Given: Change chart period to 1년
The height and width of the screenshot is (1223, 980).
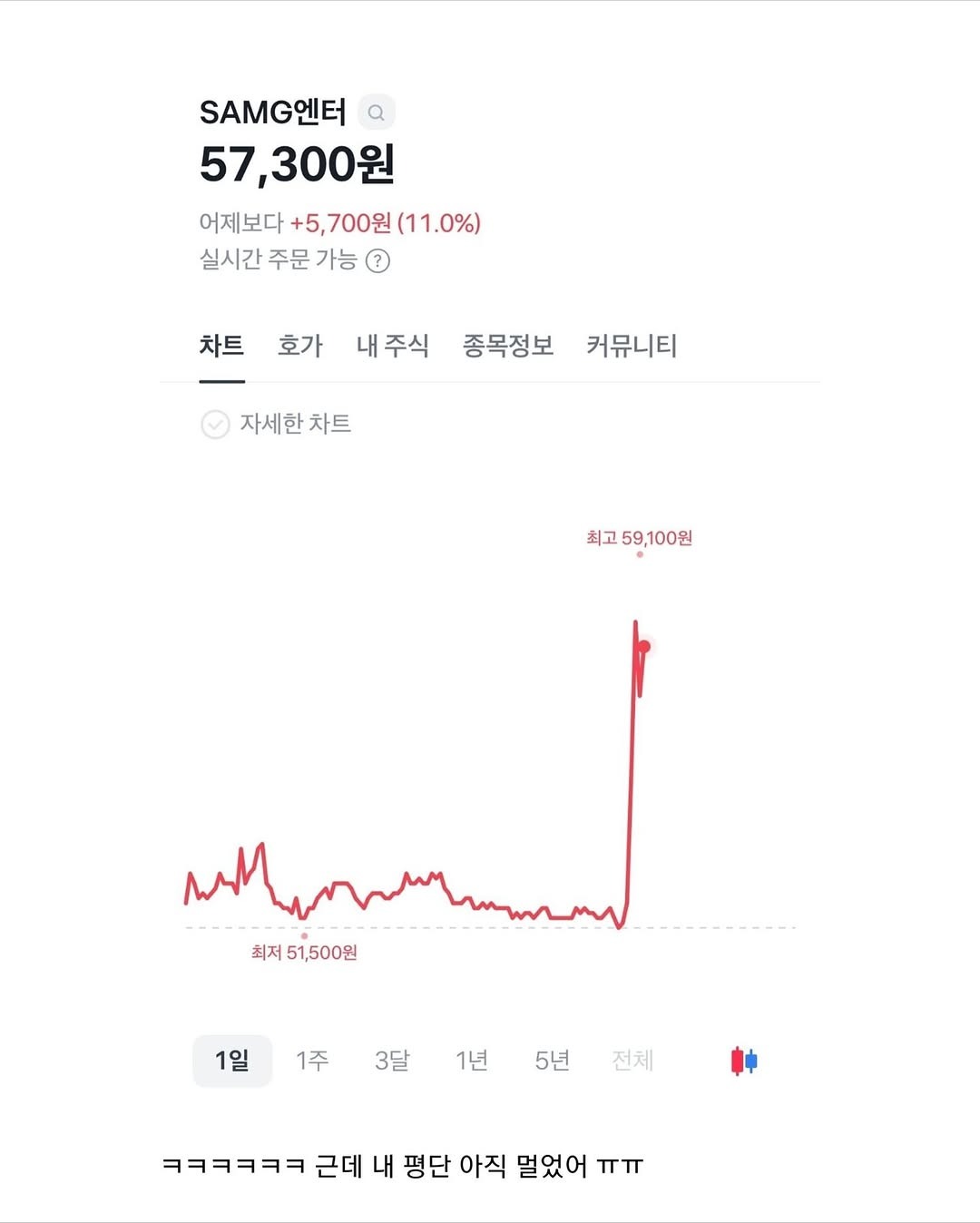Looking at the screenshot, I should coord(472,1060).
